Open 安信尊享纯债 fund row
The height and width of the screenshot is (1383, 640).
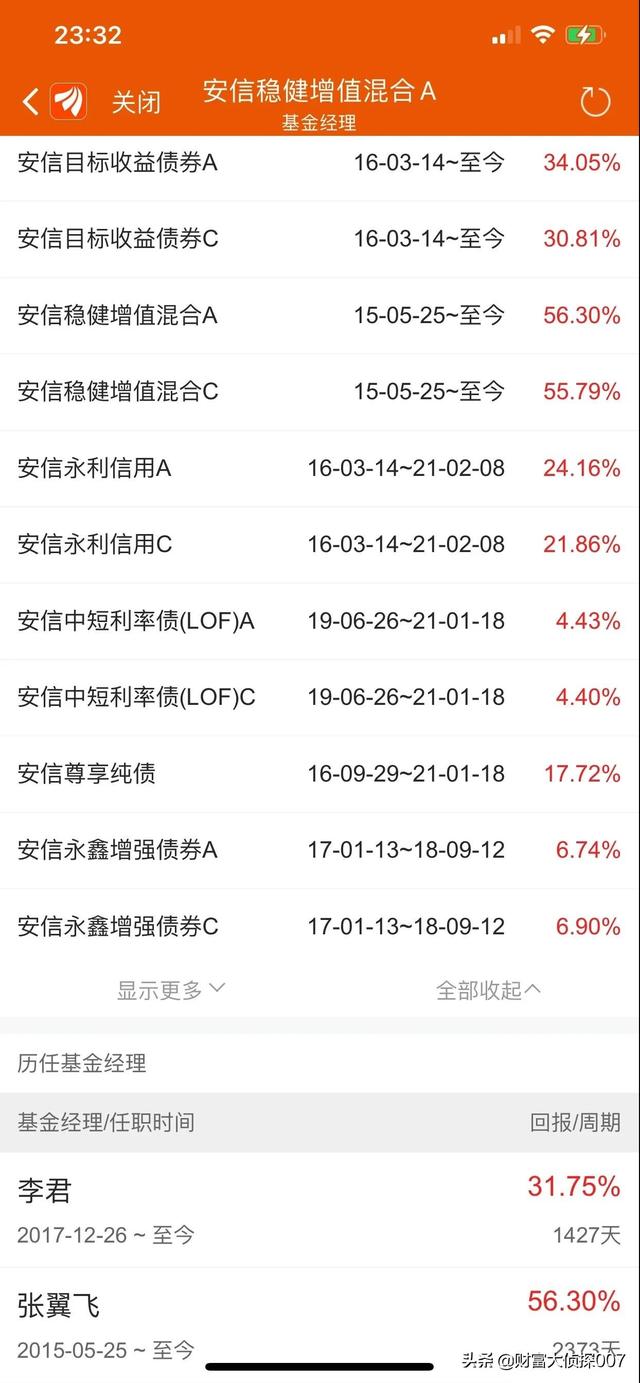(320, 774)
